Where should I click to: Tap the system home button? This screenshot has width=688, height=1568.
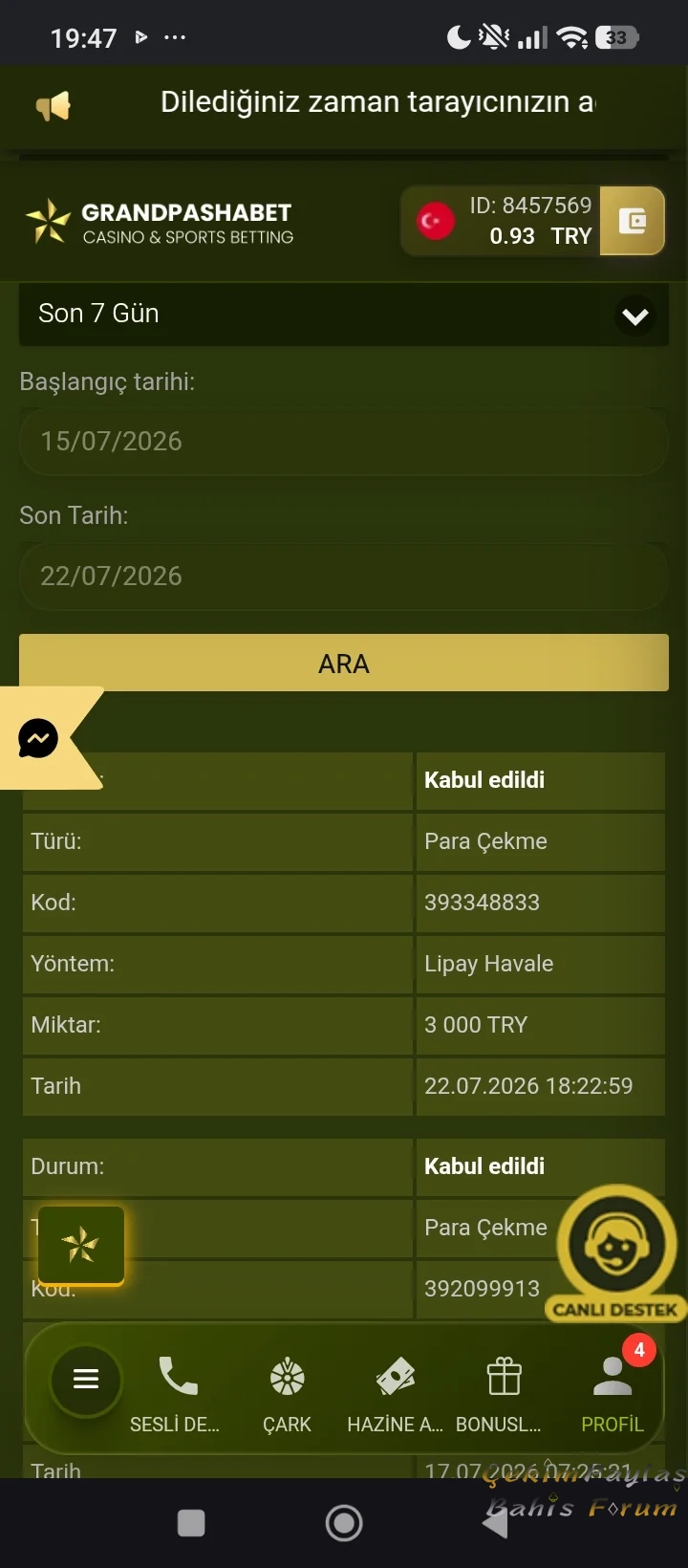point(344,1523)
